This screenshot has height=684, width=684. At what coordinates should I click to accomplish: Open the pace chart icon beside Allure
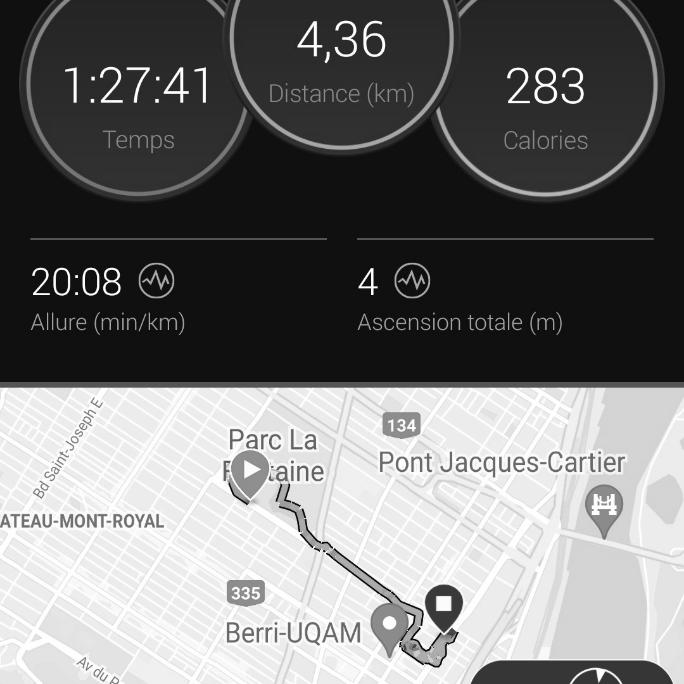click(156, 282)
